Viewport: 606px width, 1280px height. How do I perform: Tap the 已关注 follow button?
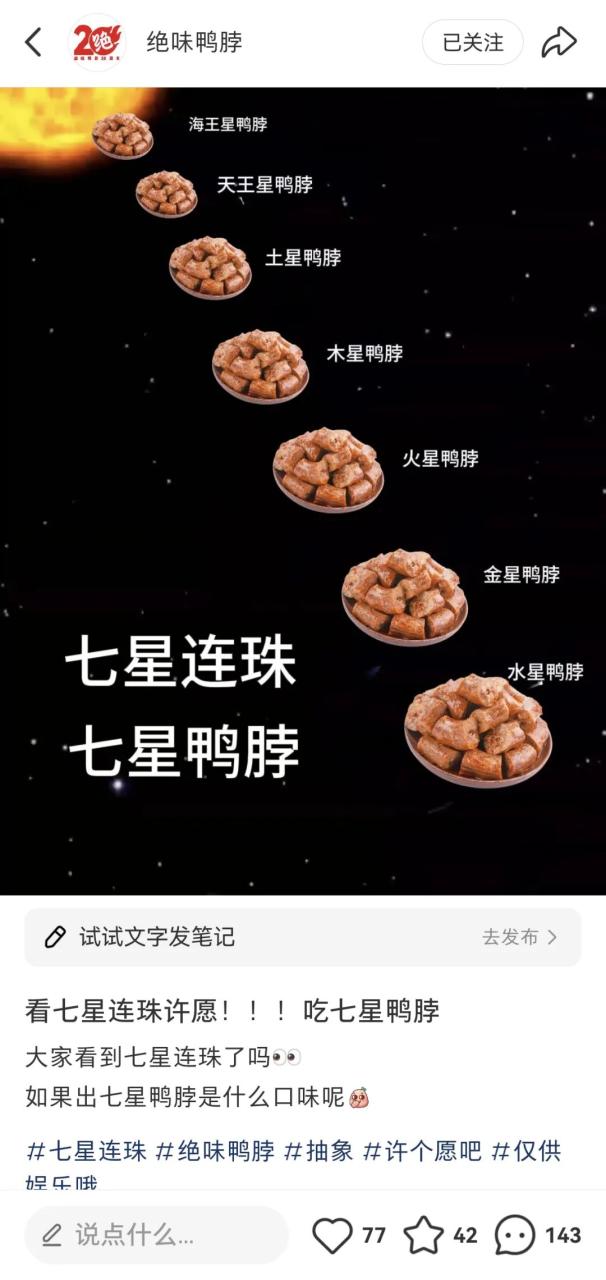[x=472, y=42]
